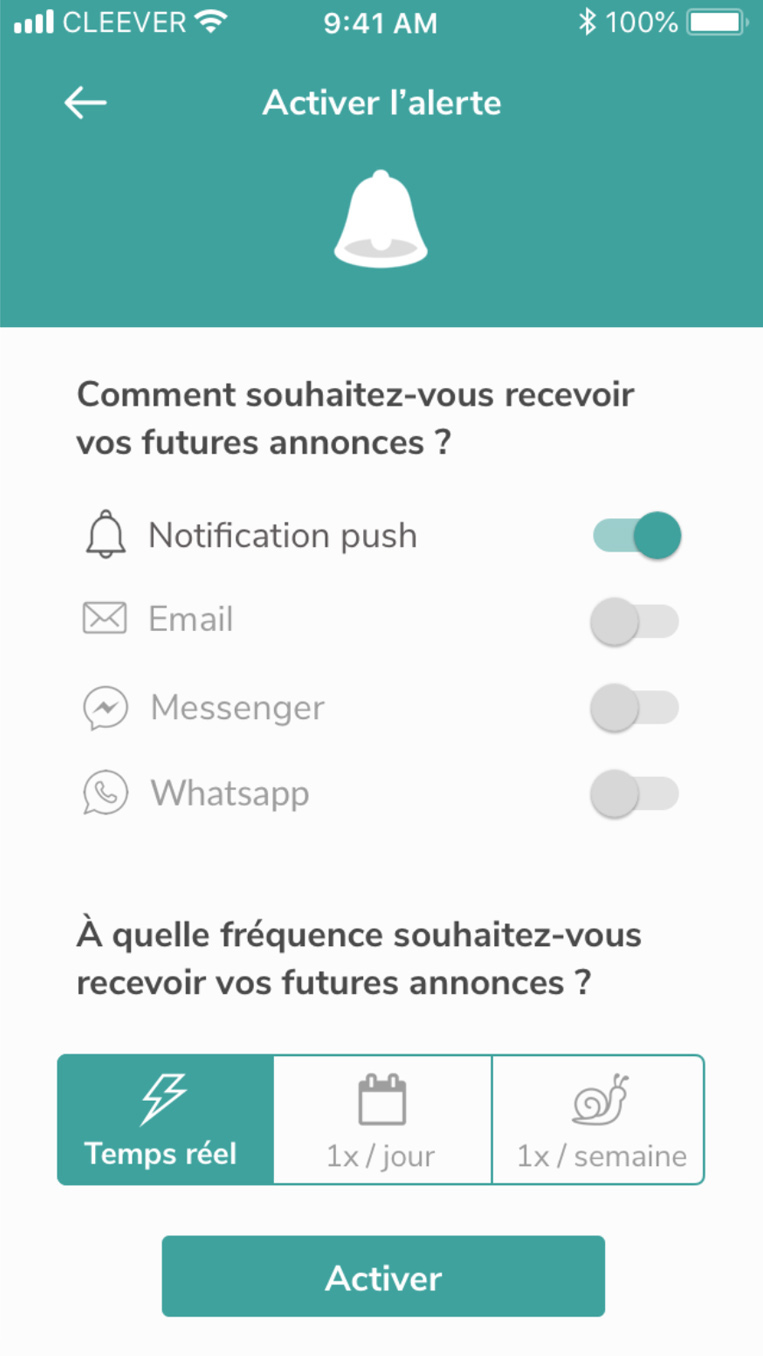Go back using the arrow icon
This screenshot has width=763, height=1356.
pyautogui.click(x=85, y=102)
